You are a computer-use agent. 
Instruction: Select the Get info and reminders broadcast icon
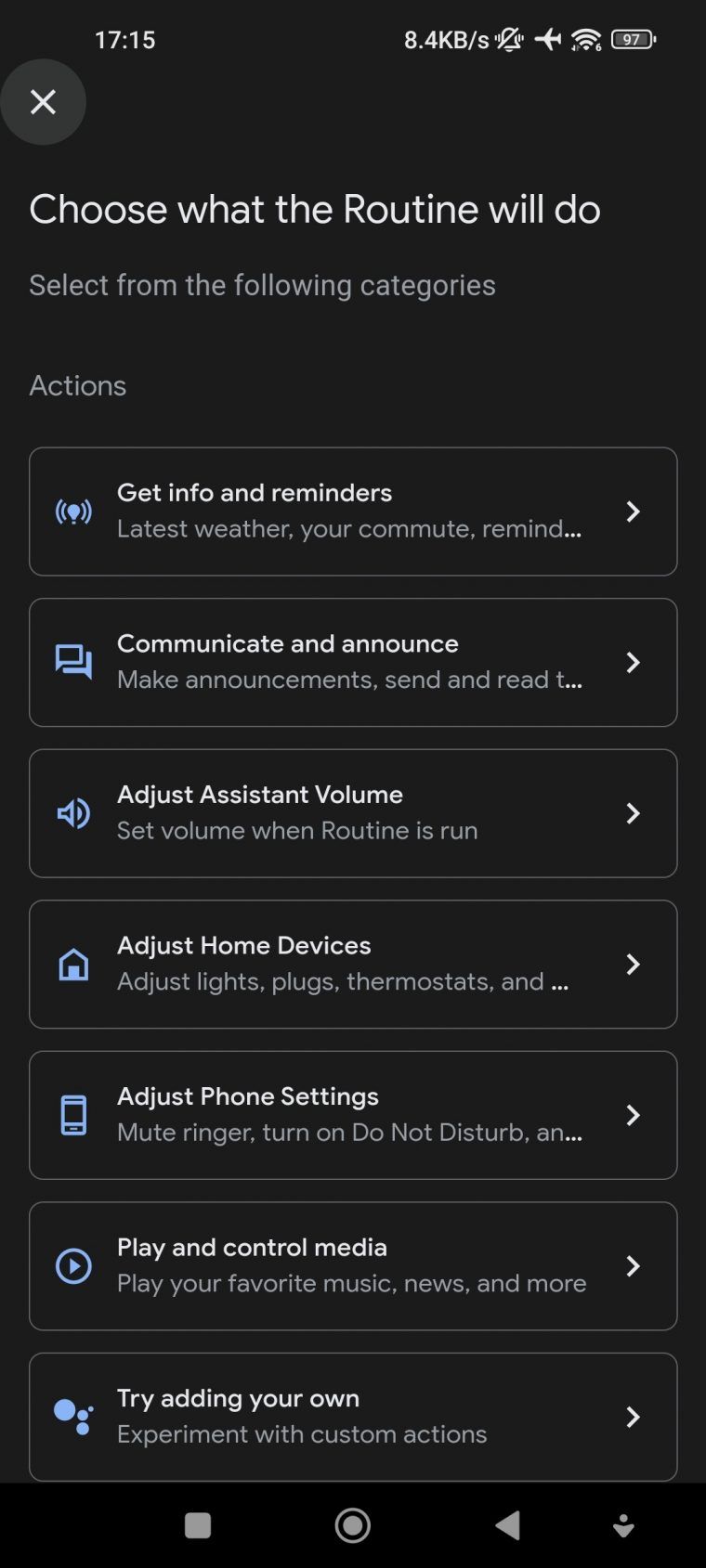click(x=73, y=512)
